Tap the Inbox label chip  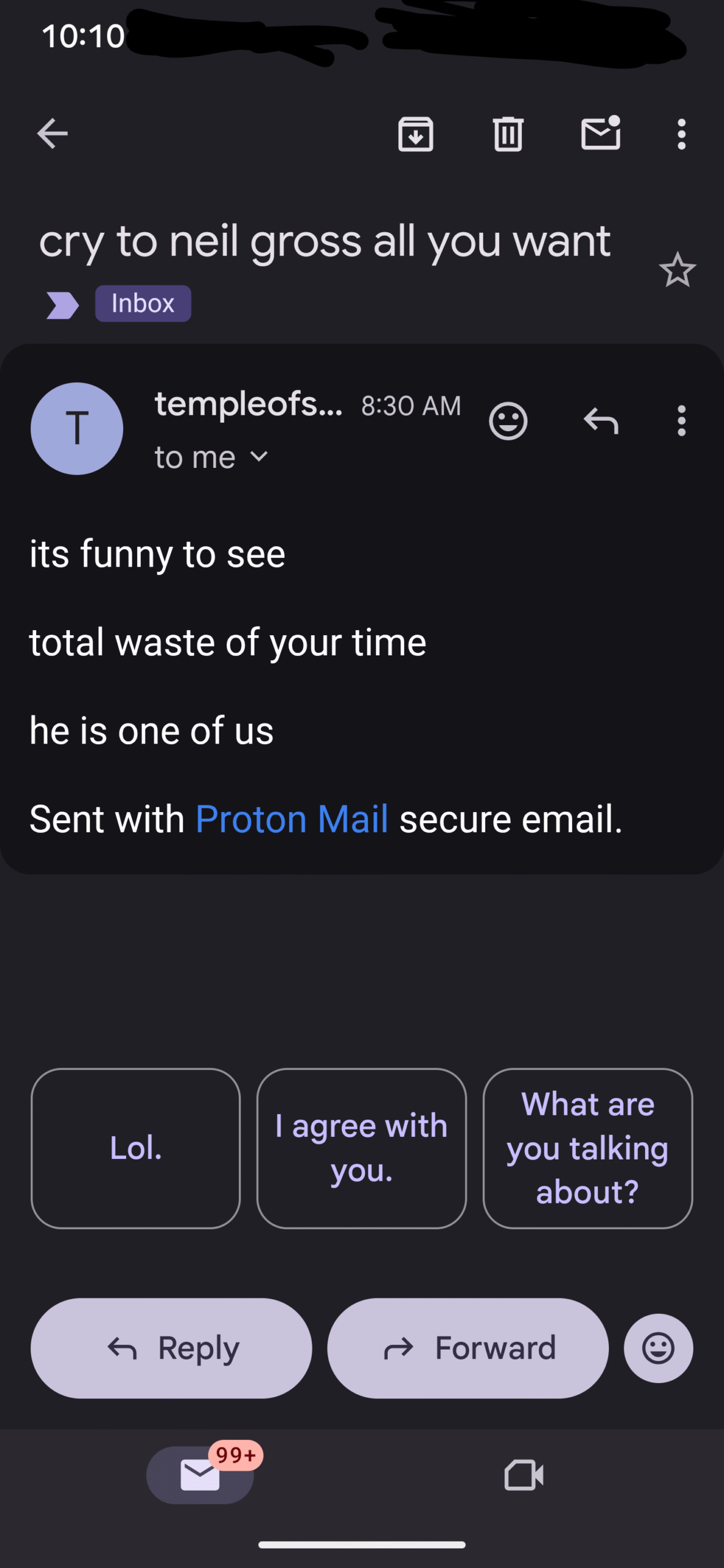pyautogui.click(x=143, y=303)
